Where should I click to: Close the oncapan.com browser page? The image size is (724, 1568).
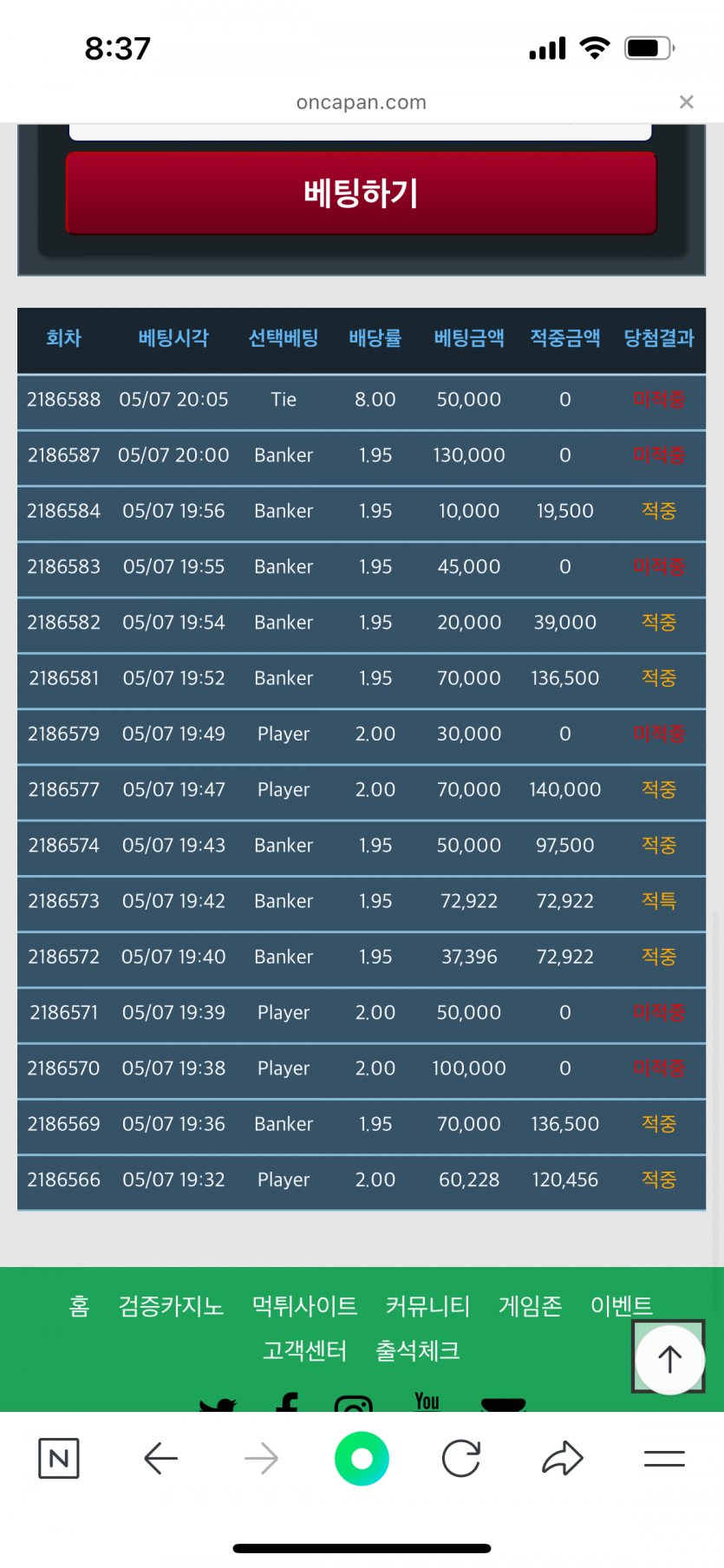click(x=686, y=102)
